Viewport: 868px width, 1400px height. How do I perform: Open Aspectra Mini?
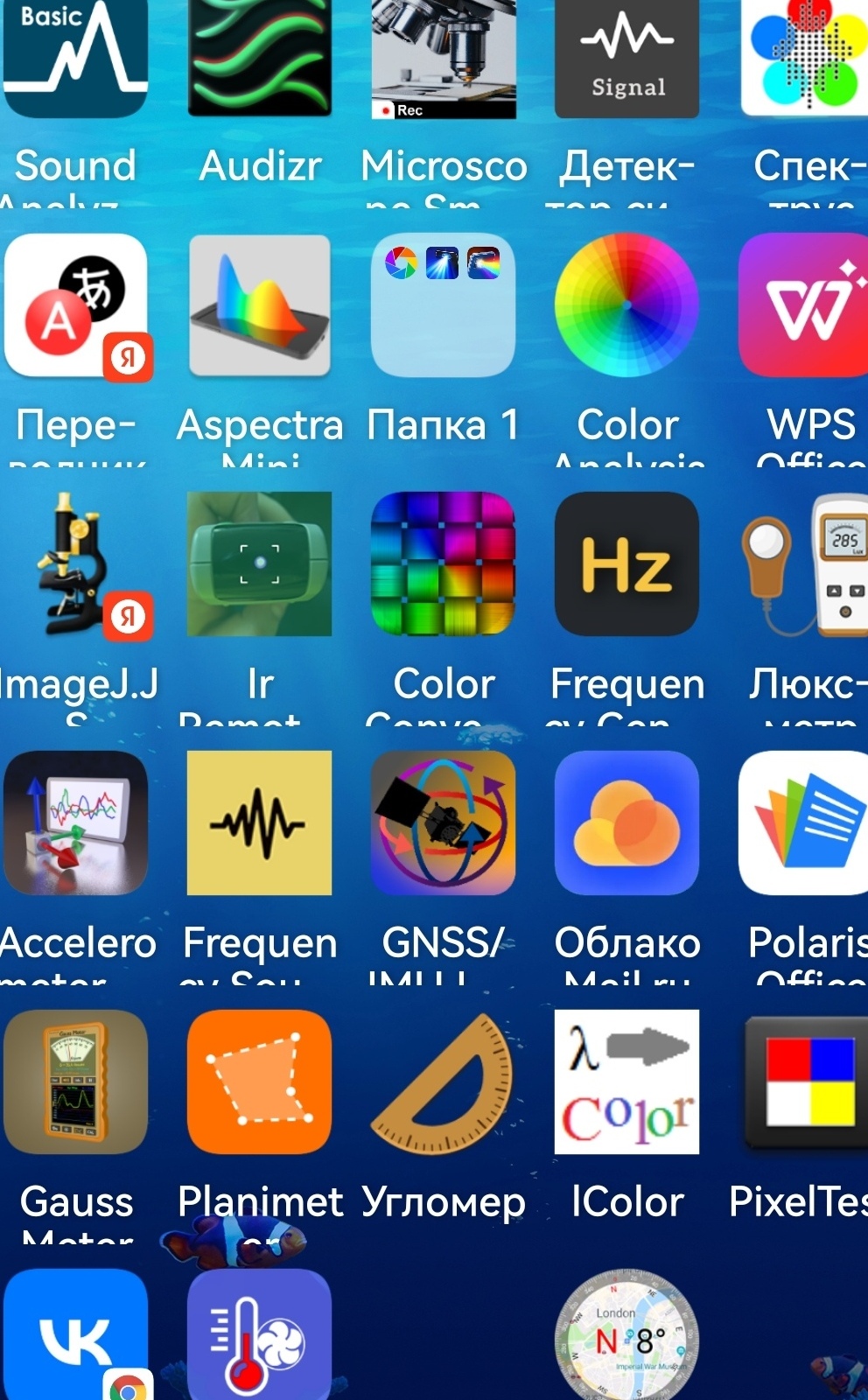click(x=260, y=306)
